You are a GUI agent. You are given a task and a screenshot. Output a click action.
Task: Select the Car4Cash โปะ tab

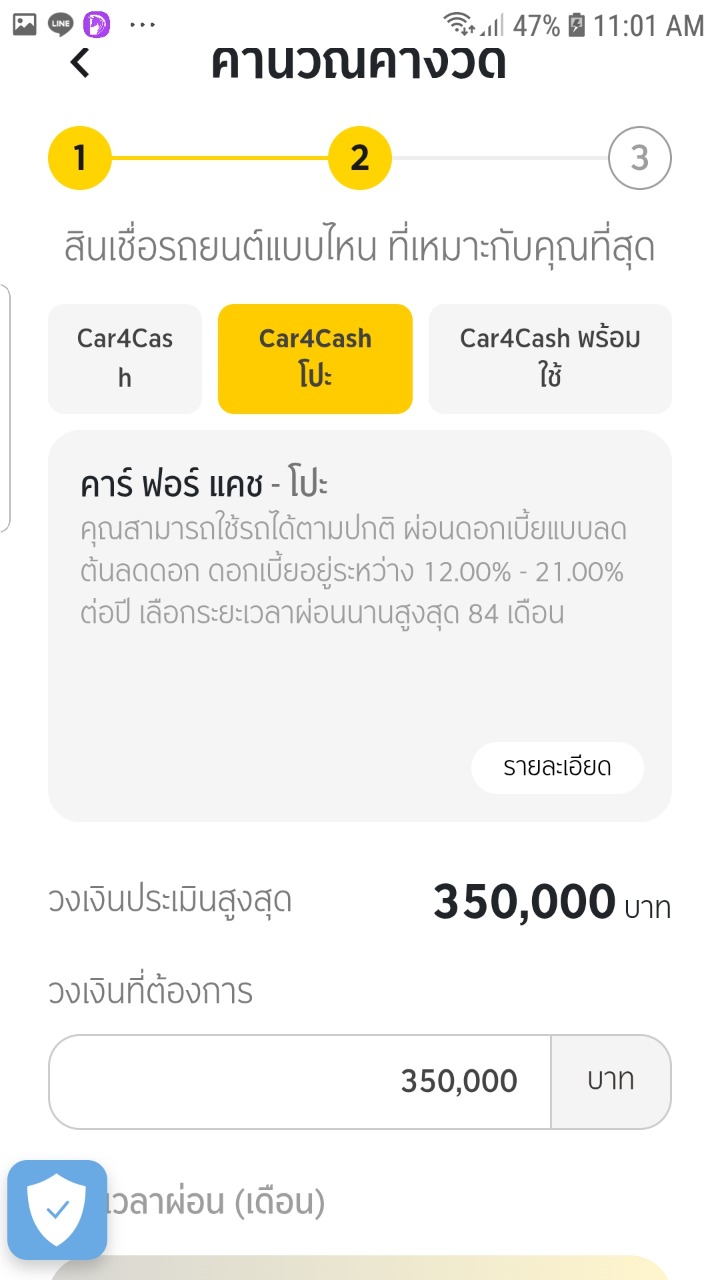point(315,359)
